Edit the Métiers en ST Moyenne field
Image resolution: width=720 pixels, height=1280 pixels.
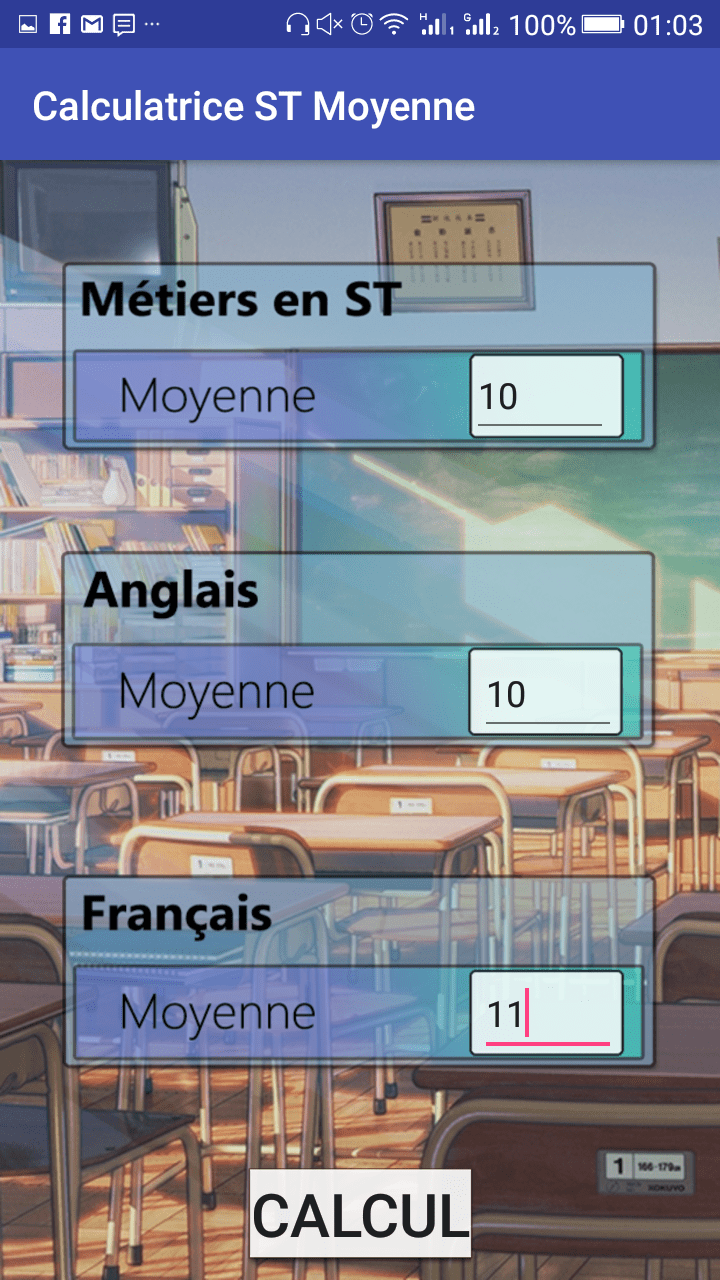pos(546,397)
